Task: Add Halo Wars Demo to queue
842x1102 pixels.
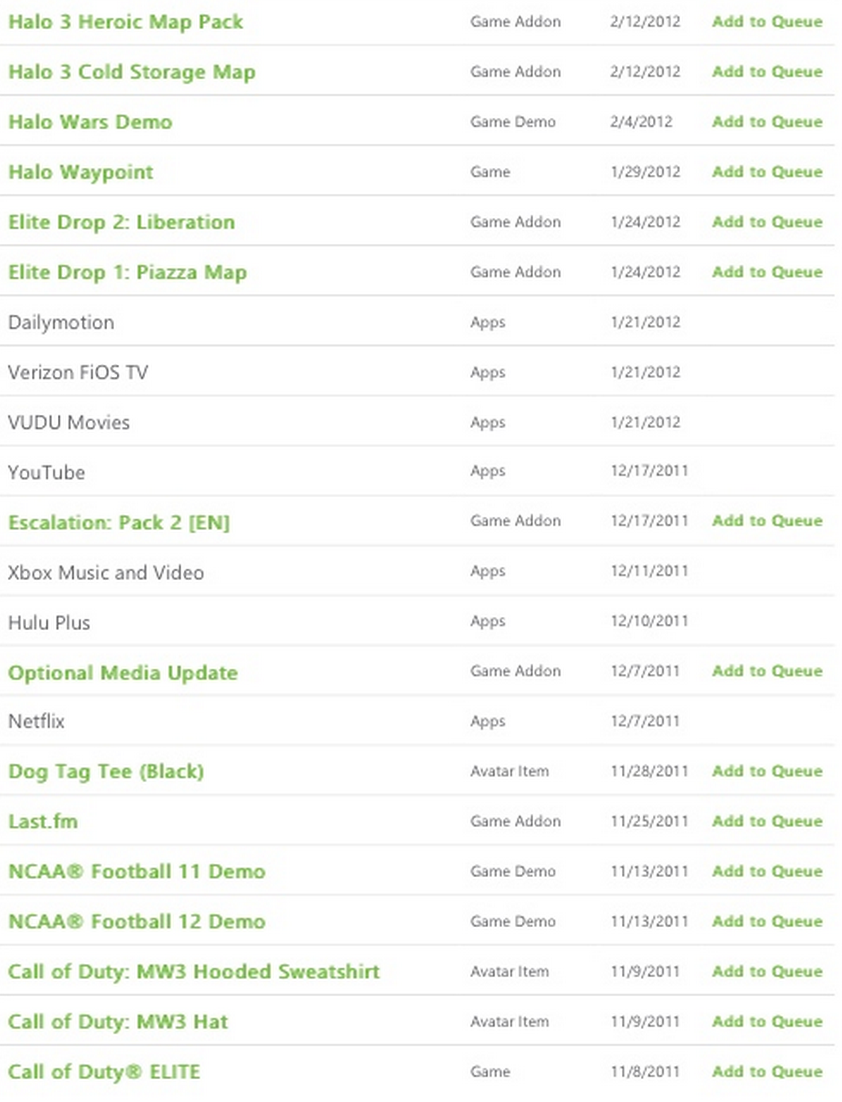Action: [767, 122]
